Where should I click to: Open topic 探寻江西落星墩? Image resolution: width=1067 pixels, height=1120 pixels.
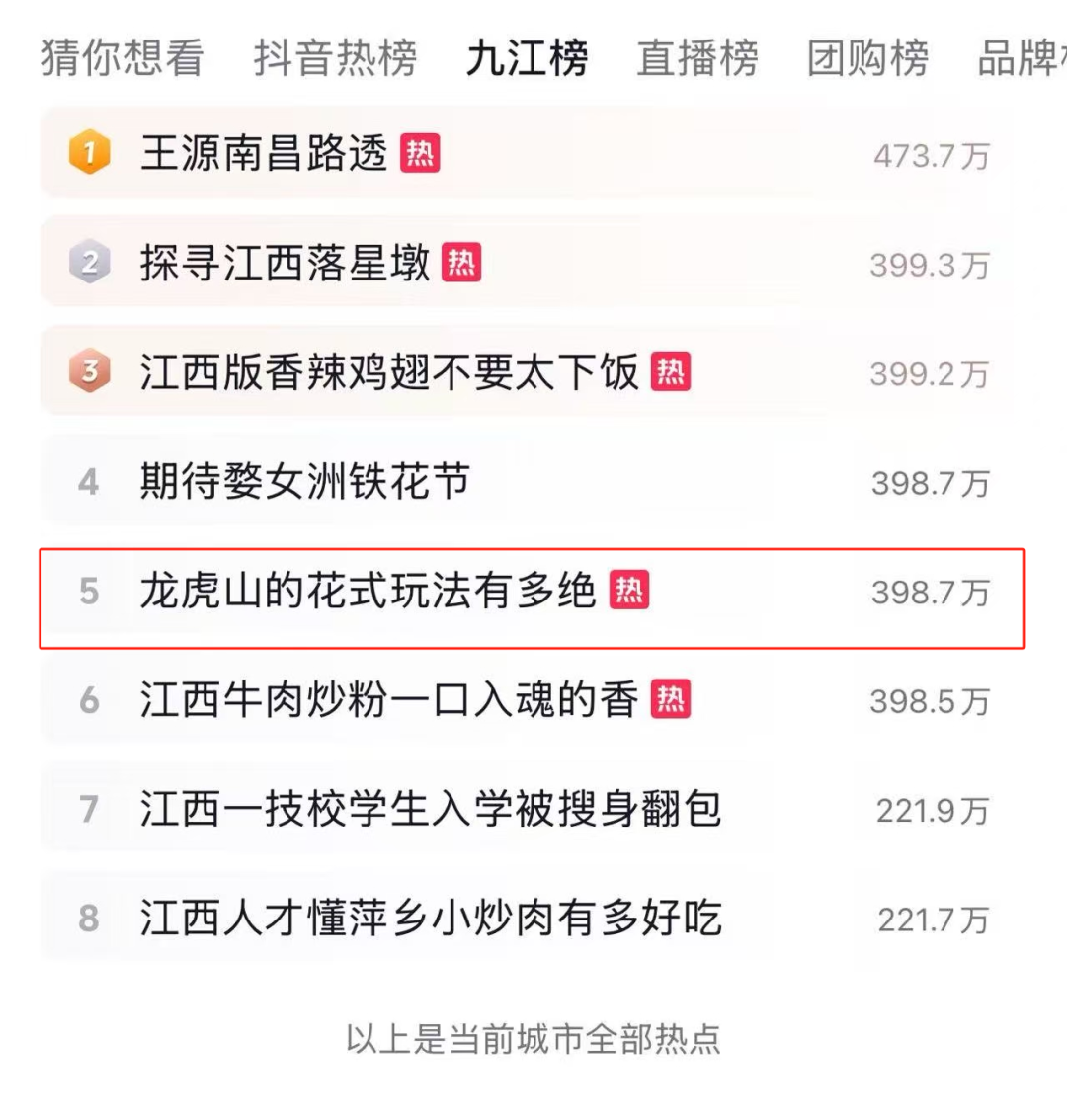tap(285, 264)
